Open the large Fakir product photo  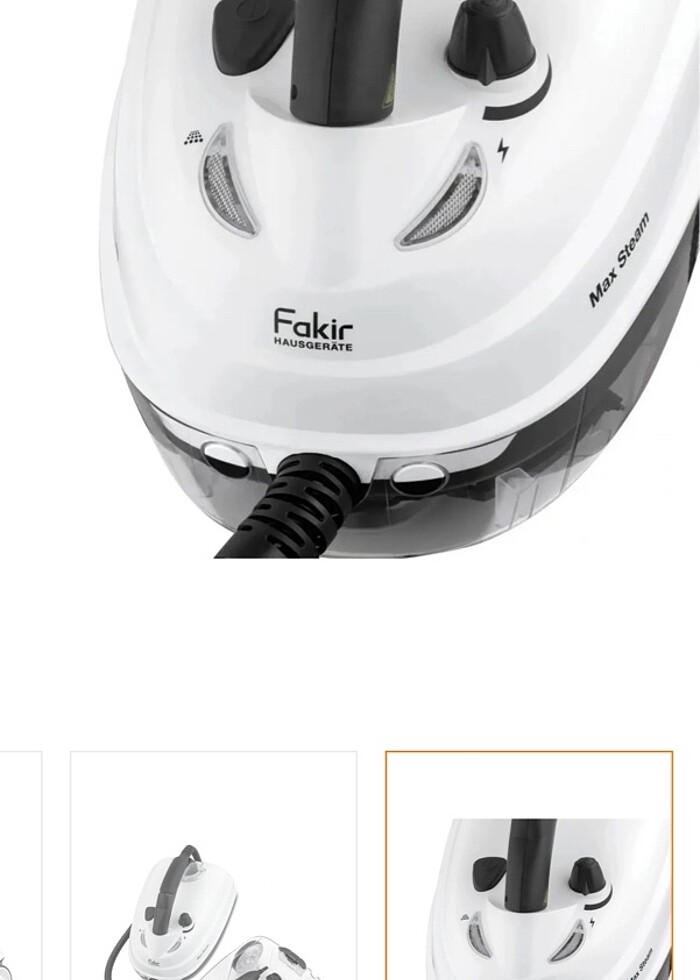click(x=400, y=278)
